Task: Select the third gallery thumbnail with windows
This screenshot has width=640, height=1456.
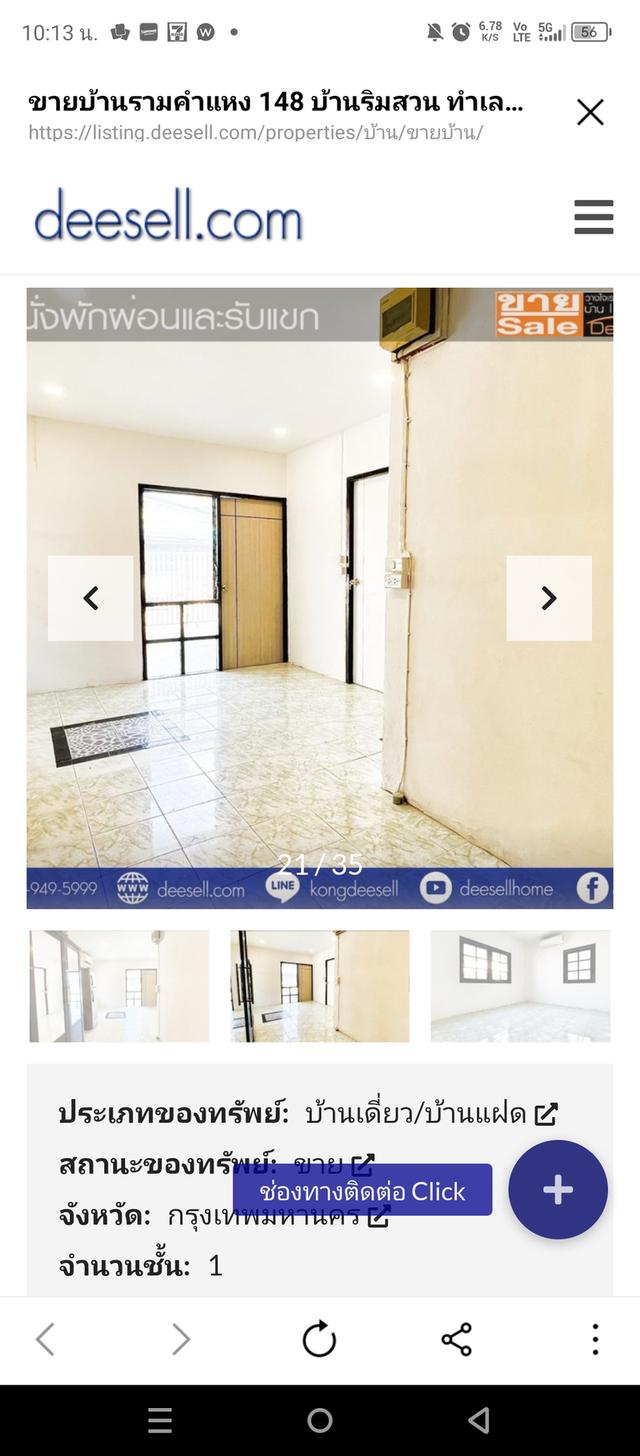Action: point(520,986)
